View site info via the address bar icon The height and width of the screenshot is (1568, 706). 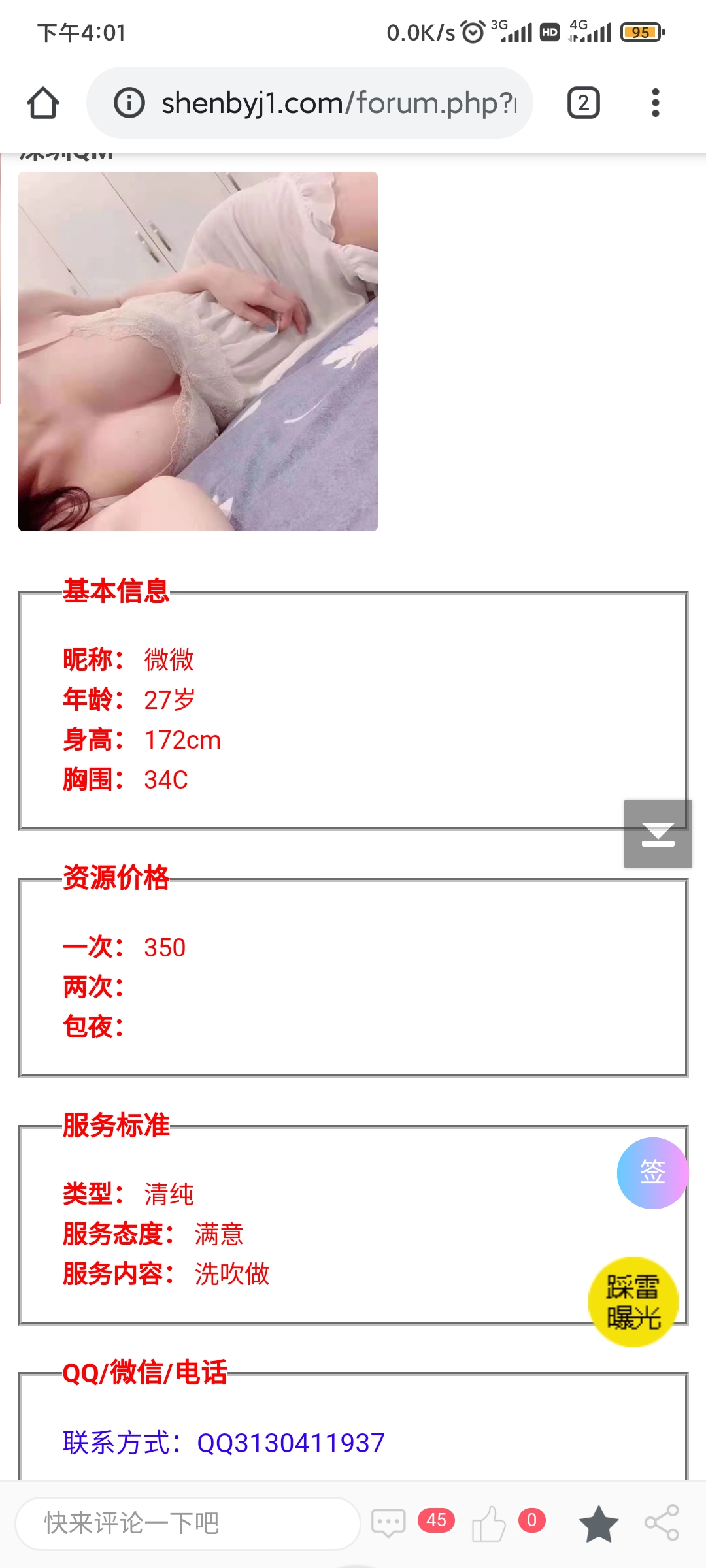tap(129, 103)
